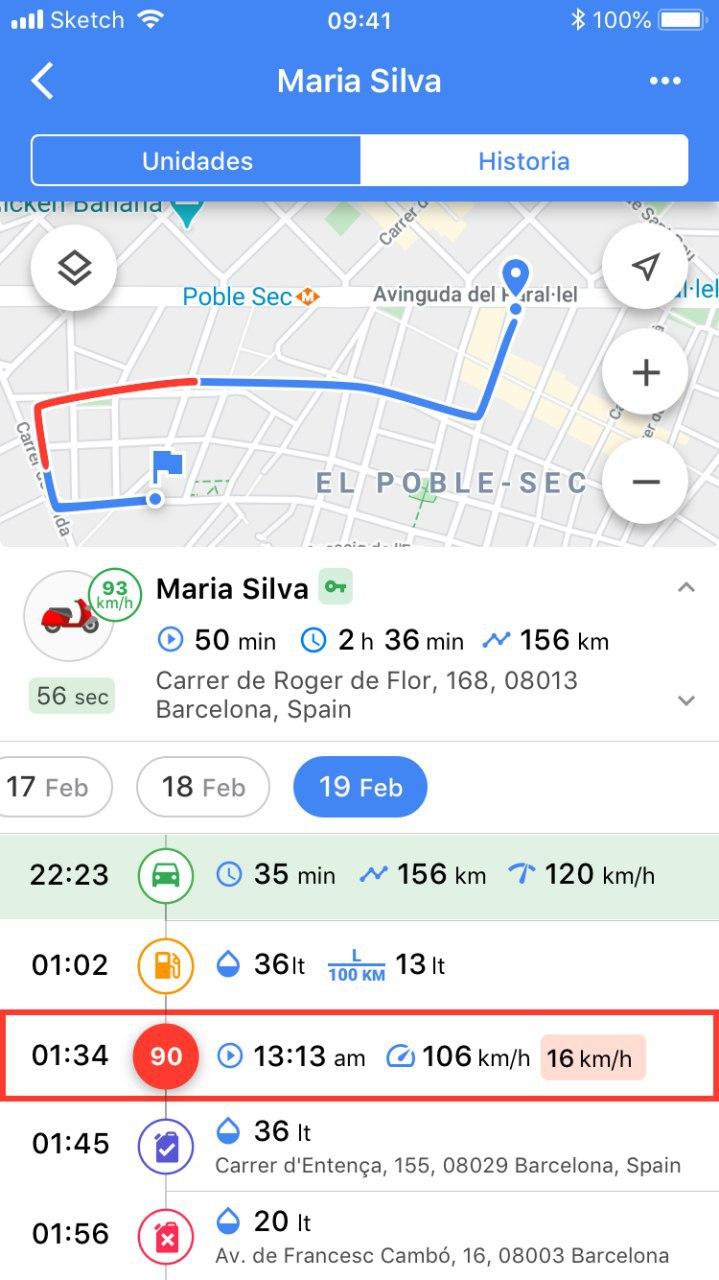719x1280 pixels.
Task: Open the three-dot overflow menu
Action: [665, 81]
